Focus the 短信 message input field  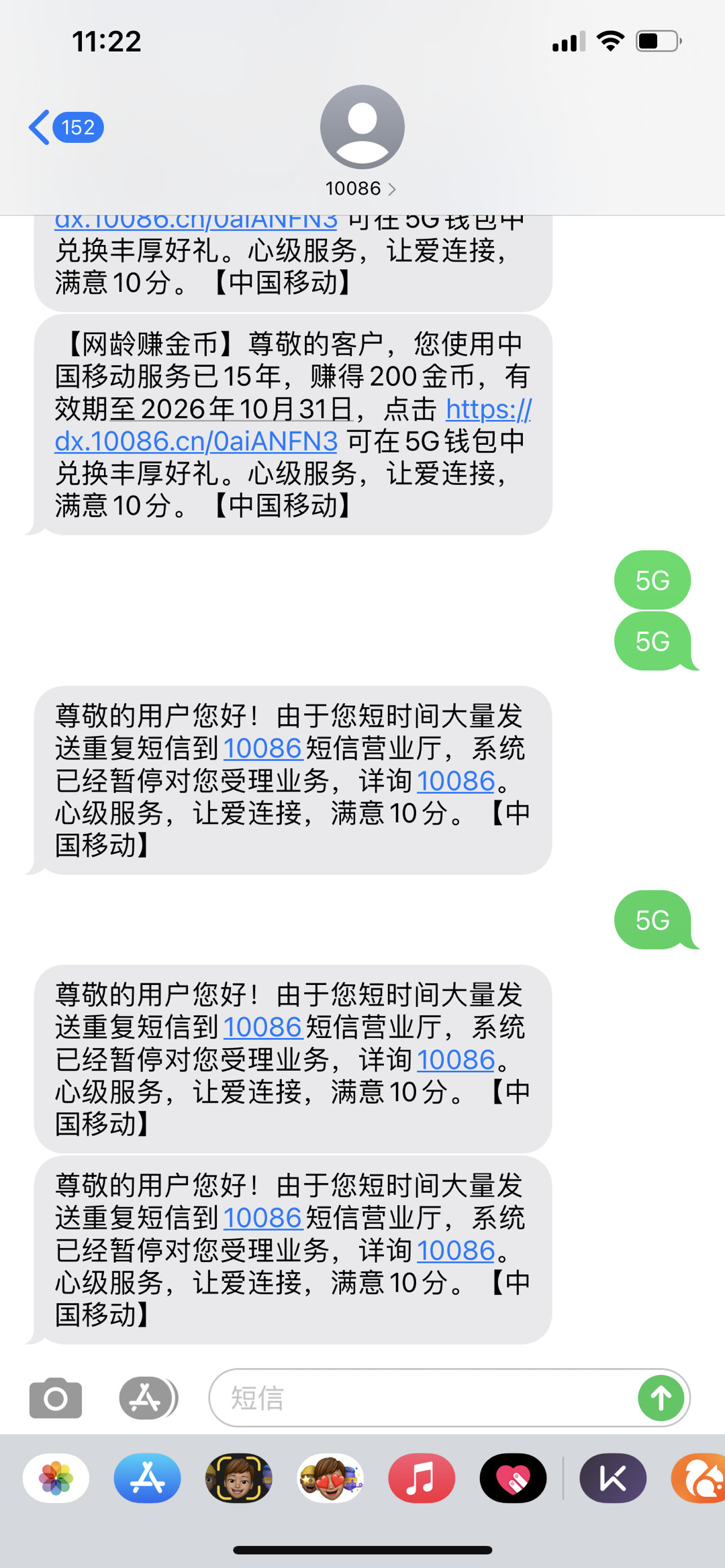point(423,1398)
